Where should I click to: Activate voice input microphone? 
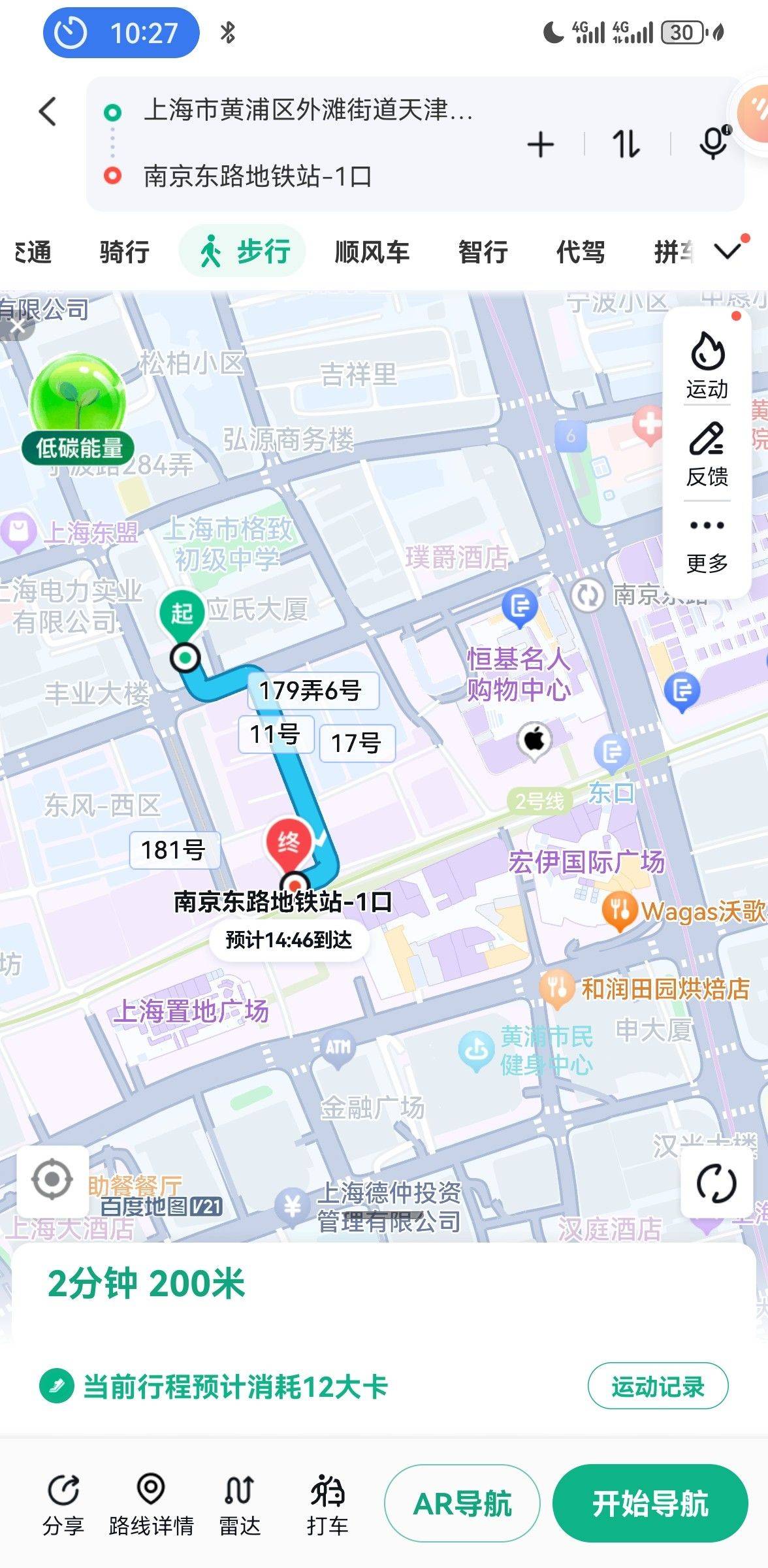[713, 143]
